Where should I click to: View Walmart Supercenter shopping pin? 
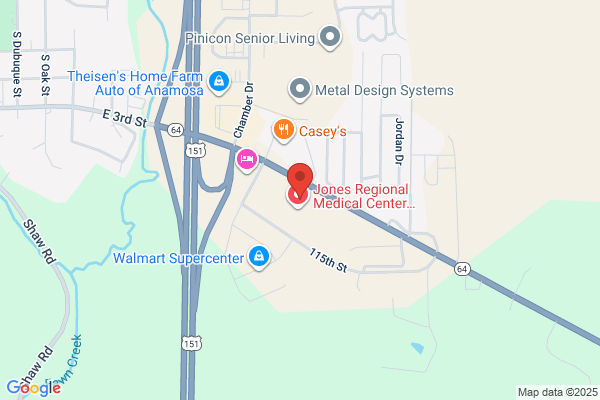point(259,257)
